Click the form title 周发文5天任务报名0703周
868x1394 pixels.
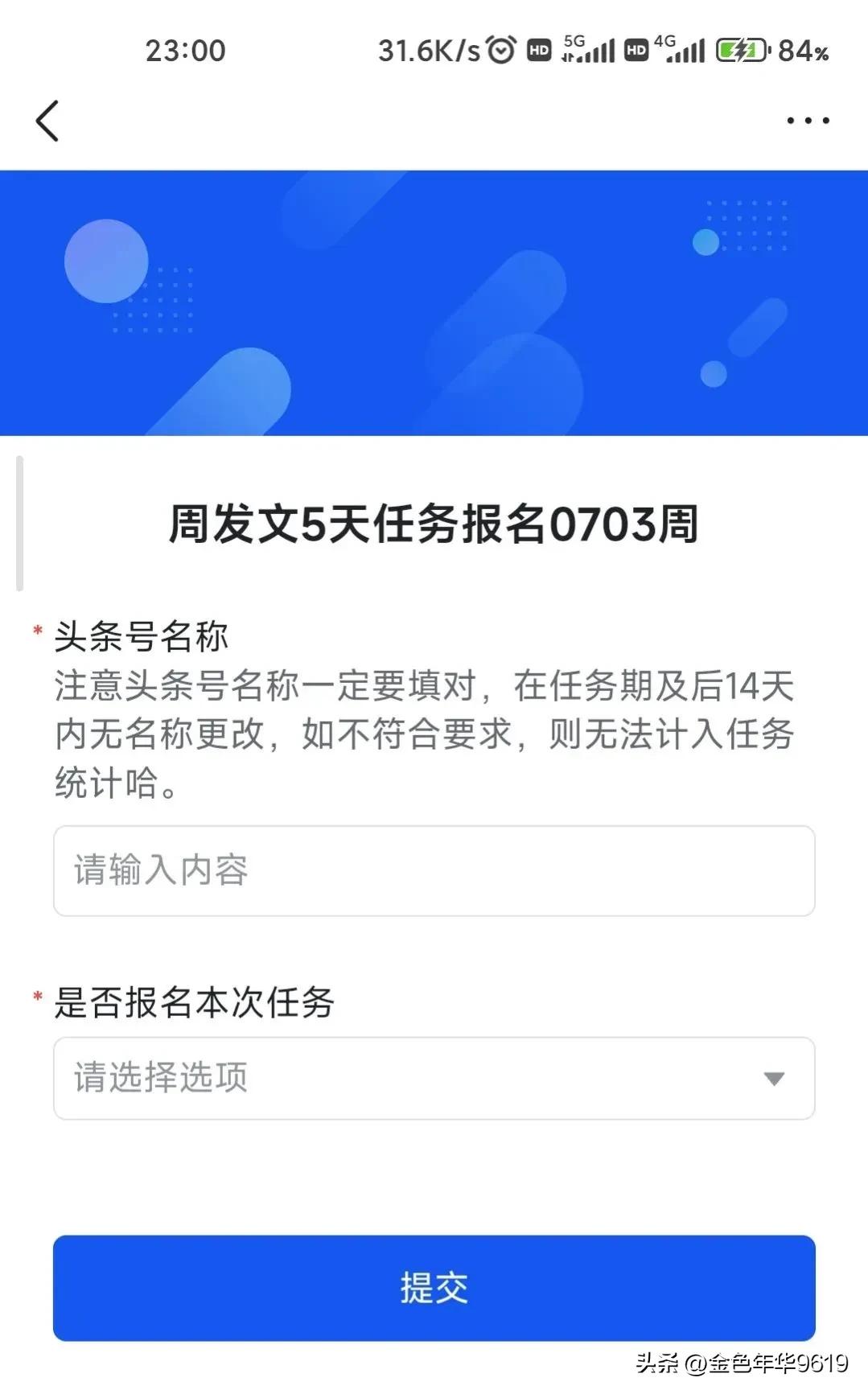(x=434, y=522)
